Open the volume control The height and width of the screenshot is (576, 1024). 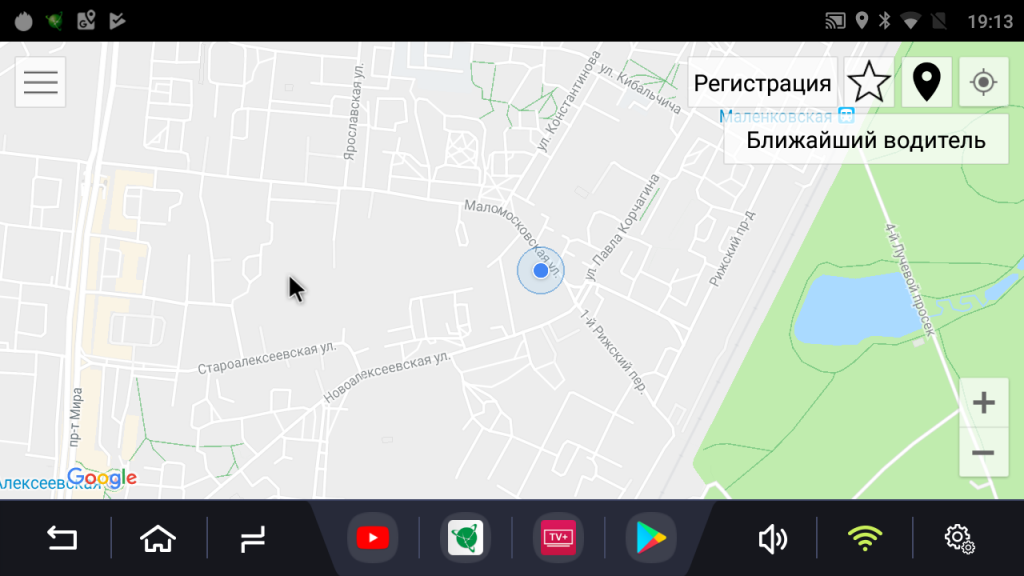(771, 540)
